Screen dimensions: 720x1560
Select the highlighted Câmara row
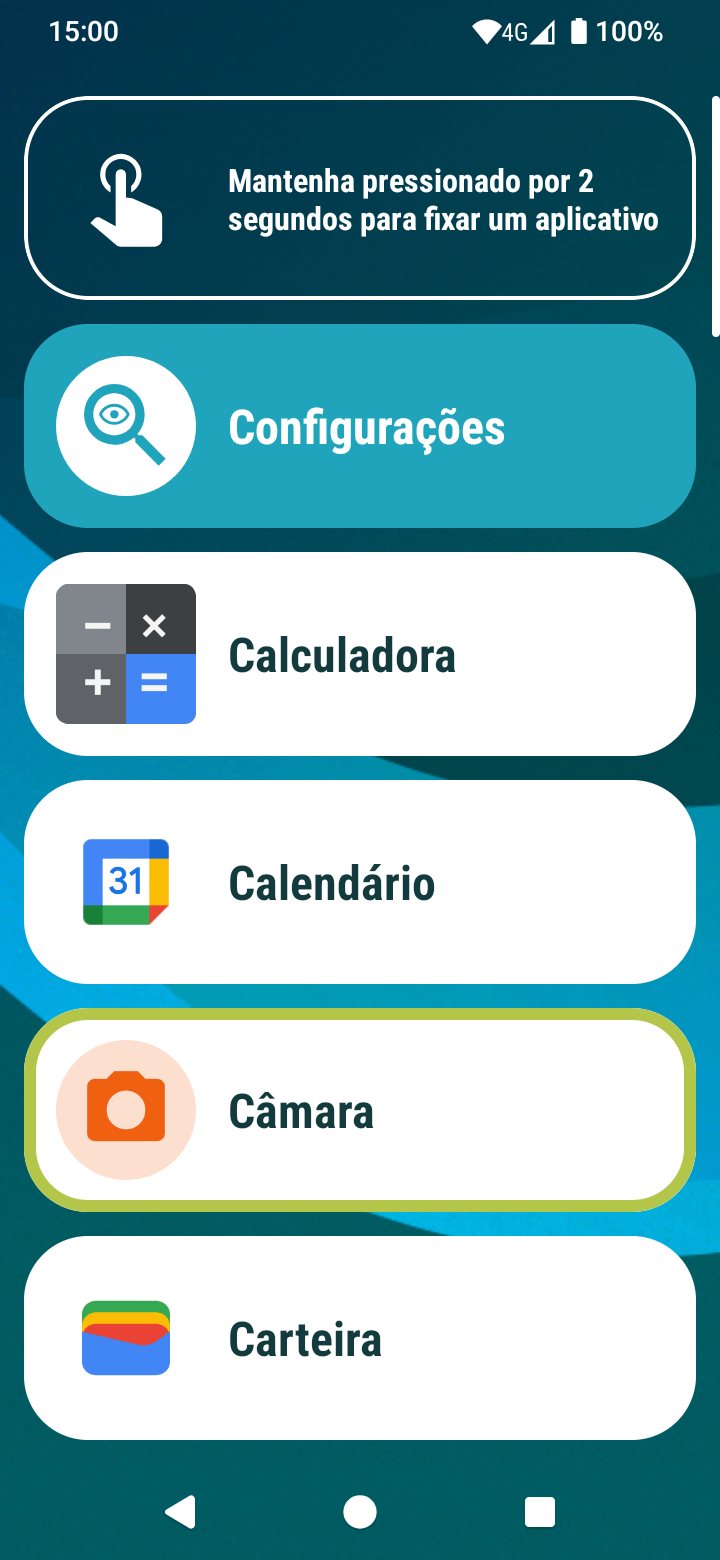(x=360, y=1109)
